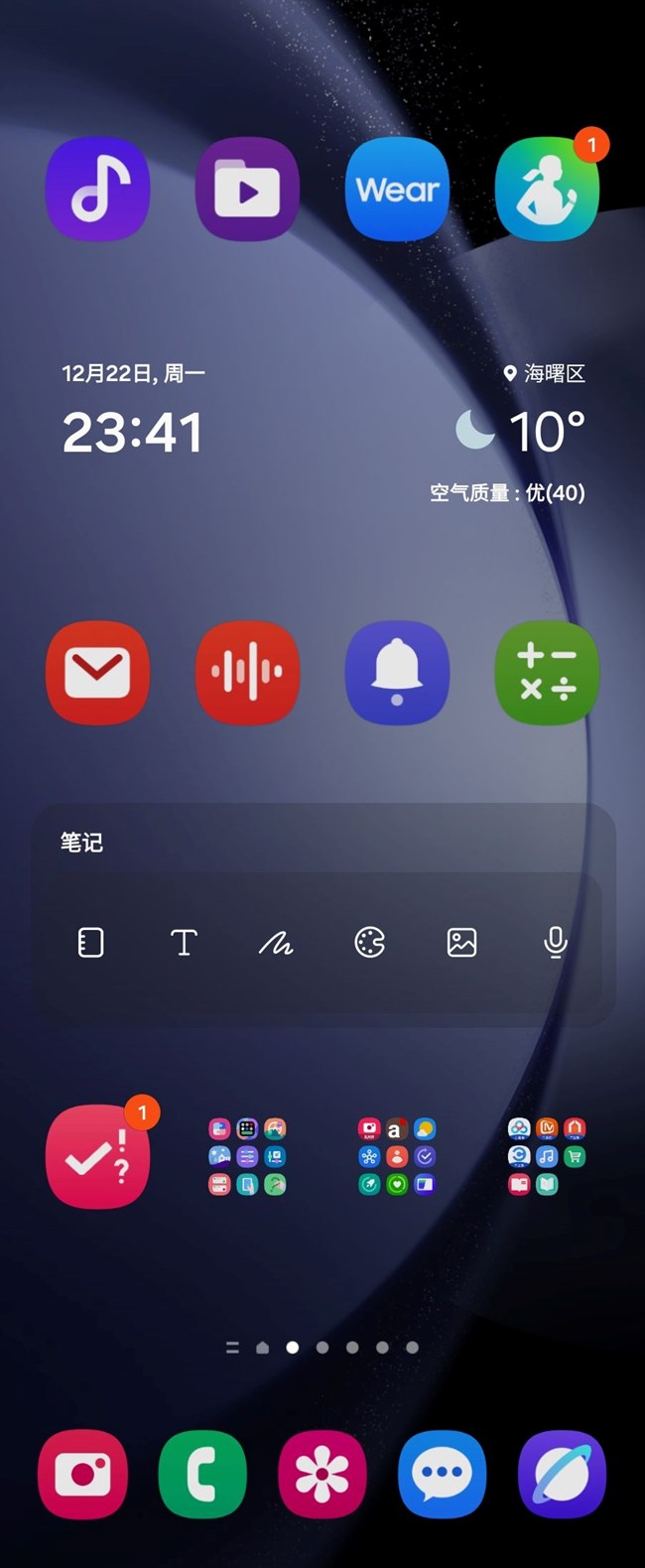Viewport: 645px width, 1568px height.
Task: Open the Messages app
Action: tap(442, 1474)
